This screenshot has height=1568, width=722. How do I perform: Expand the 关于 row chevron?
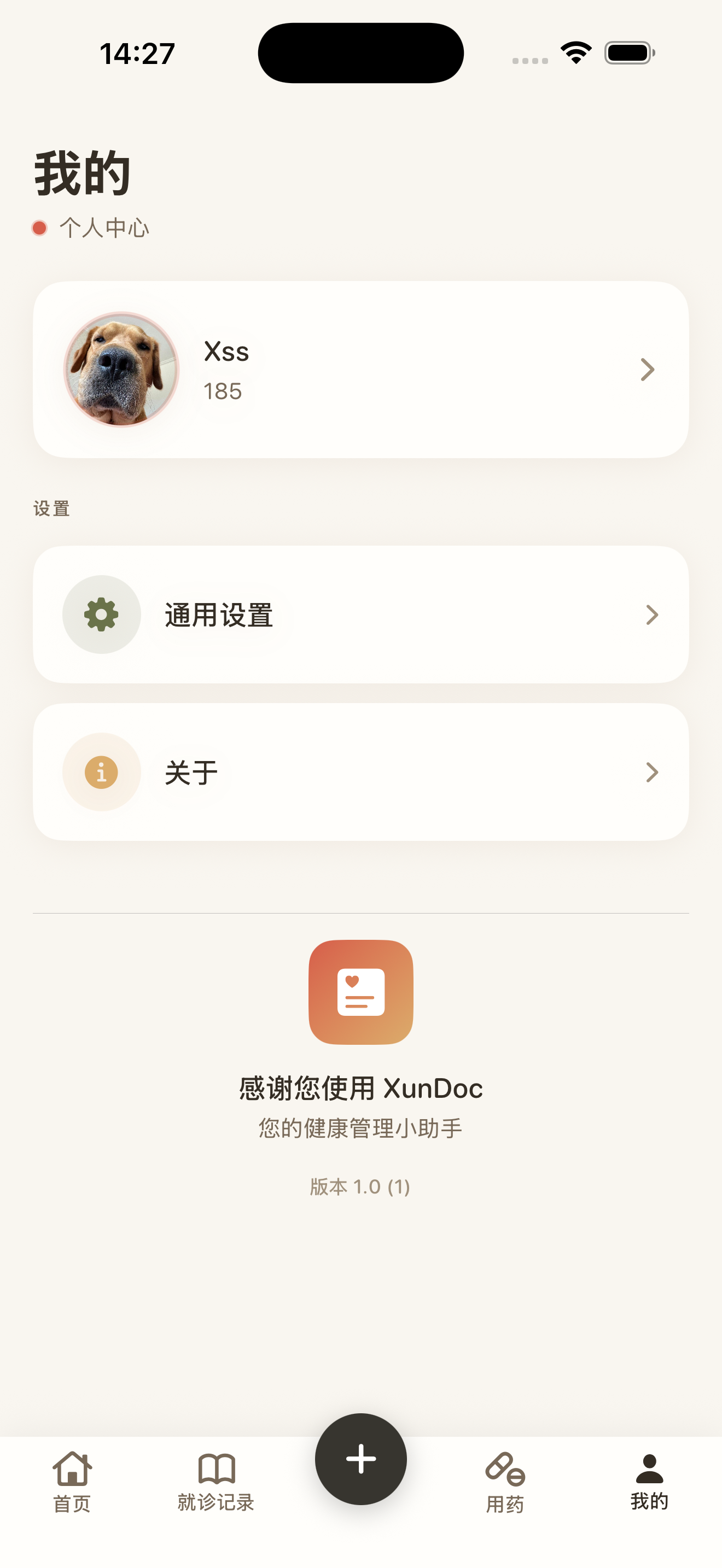pyautogui.click(x=651, y=772)
